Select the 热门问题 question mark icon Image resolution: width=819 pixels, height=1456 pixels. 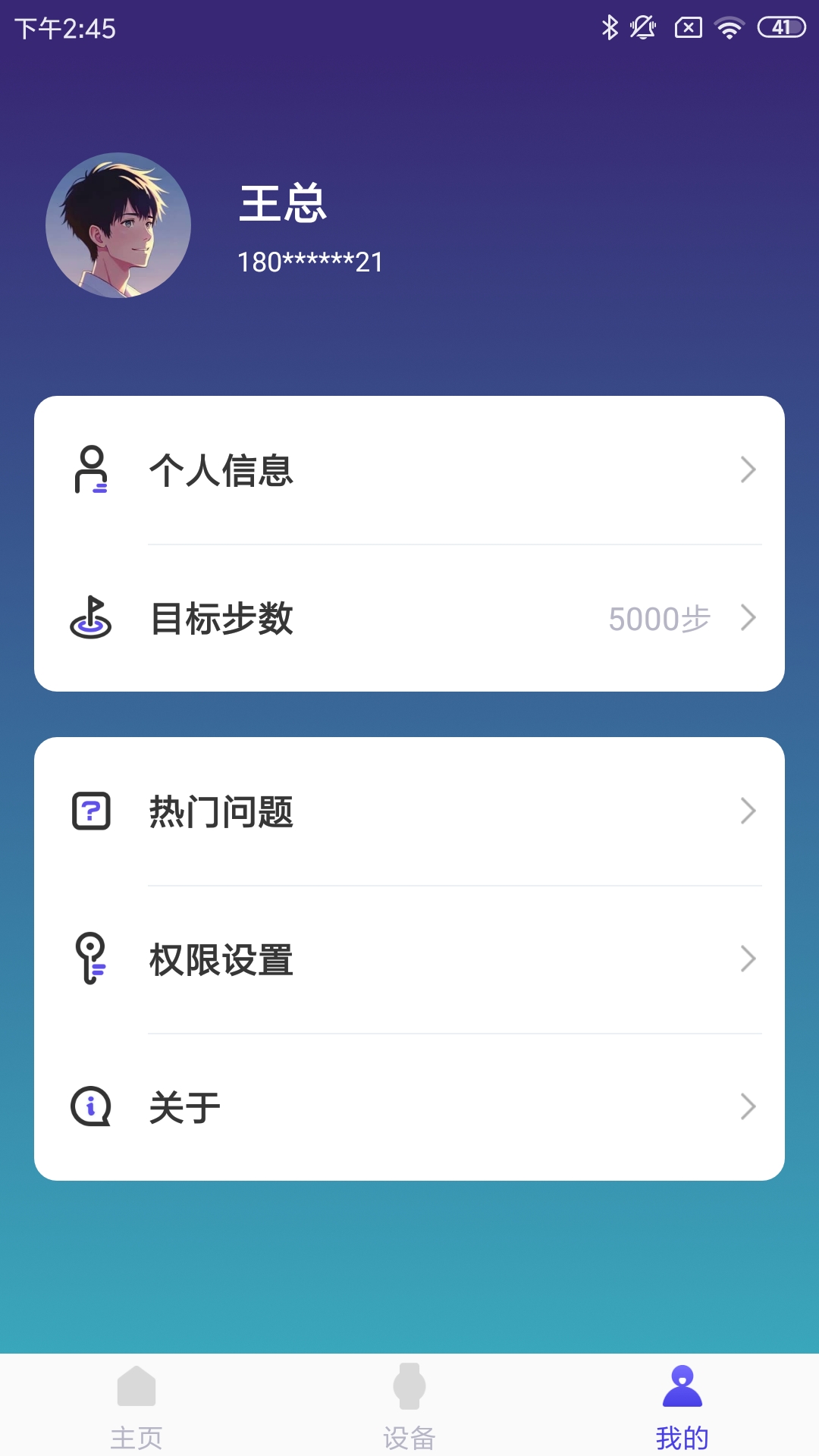coord(91,811)
